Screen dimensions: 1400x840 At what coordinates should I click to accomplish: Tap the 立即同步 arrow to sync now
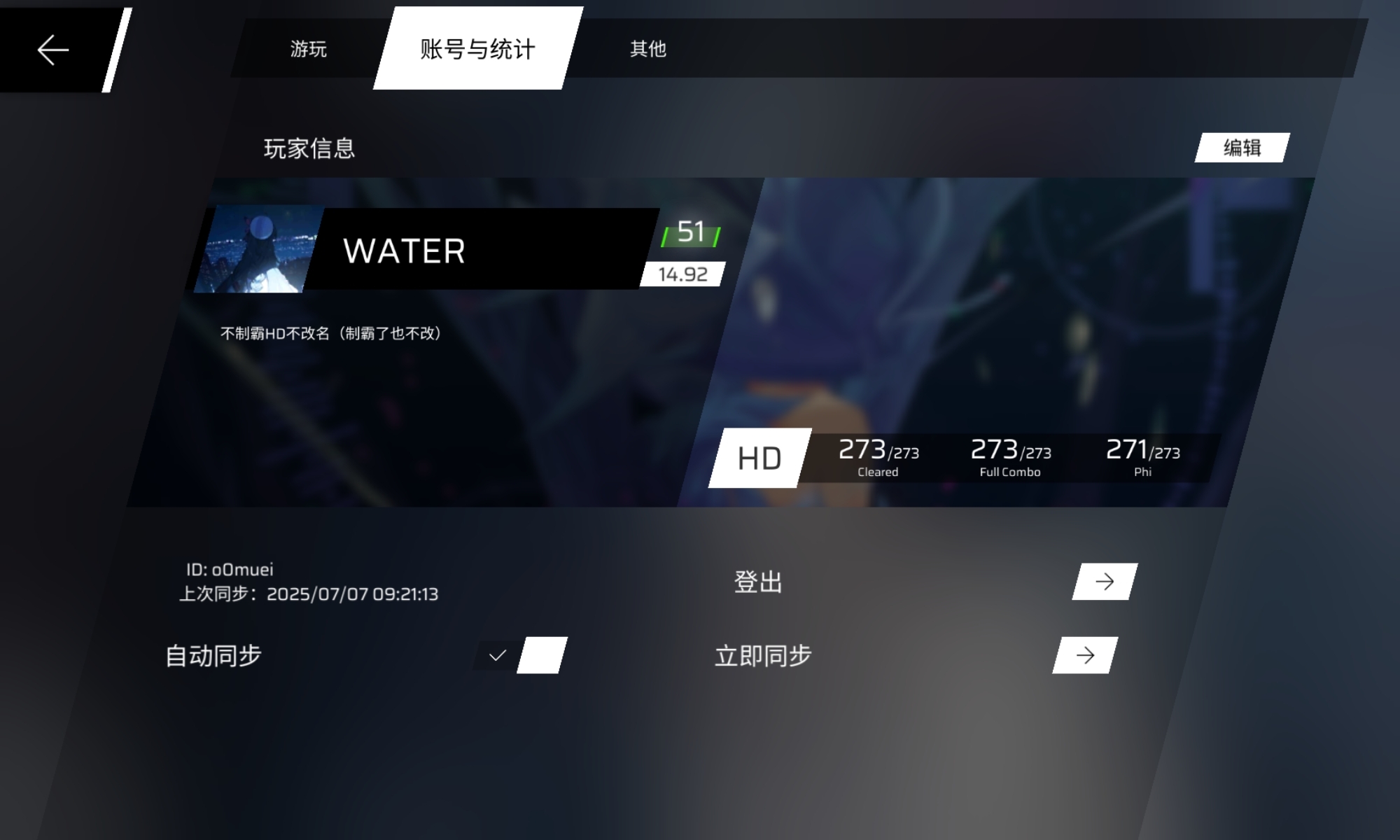1085,655
